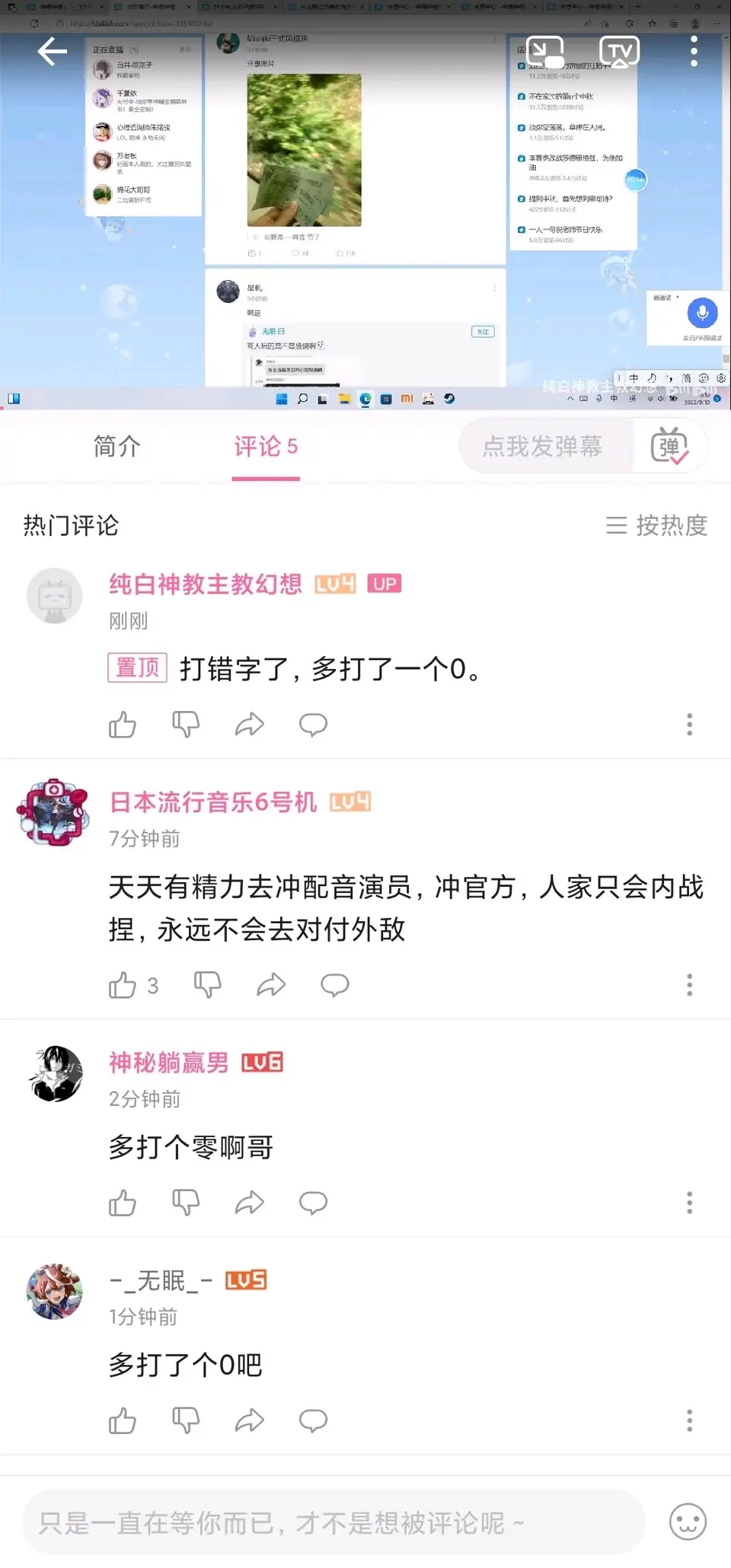
Task: Share 神秘躺赢男's comment
Action: click(249, 1203)
